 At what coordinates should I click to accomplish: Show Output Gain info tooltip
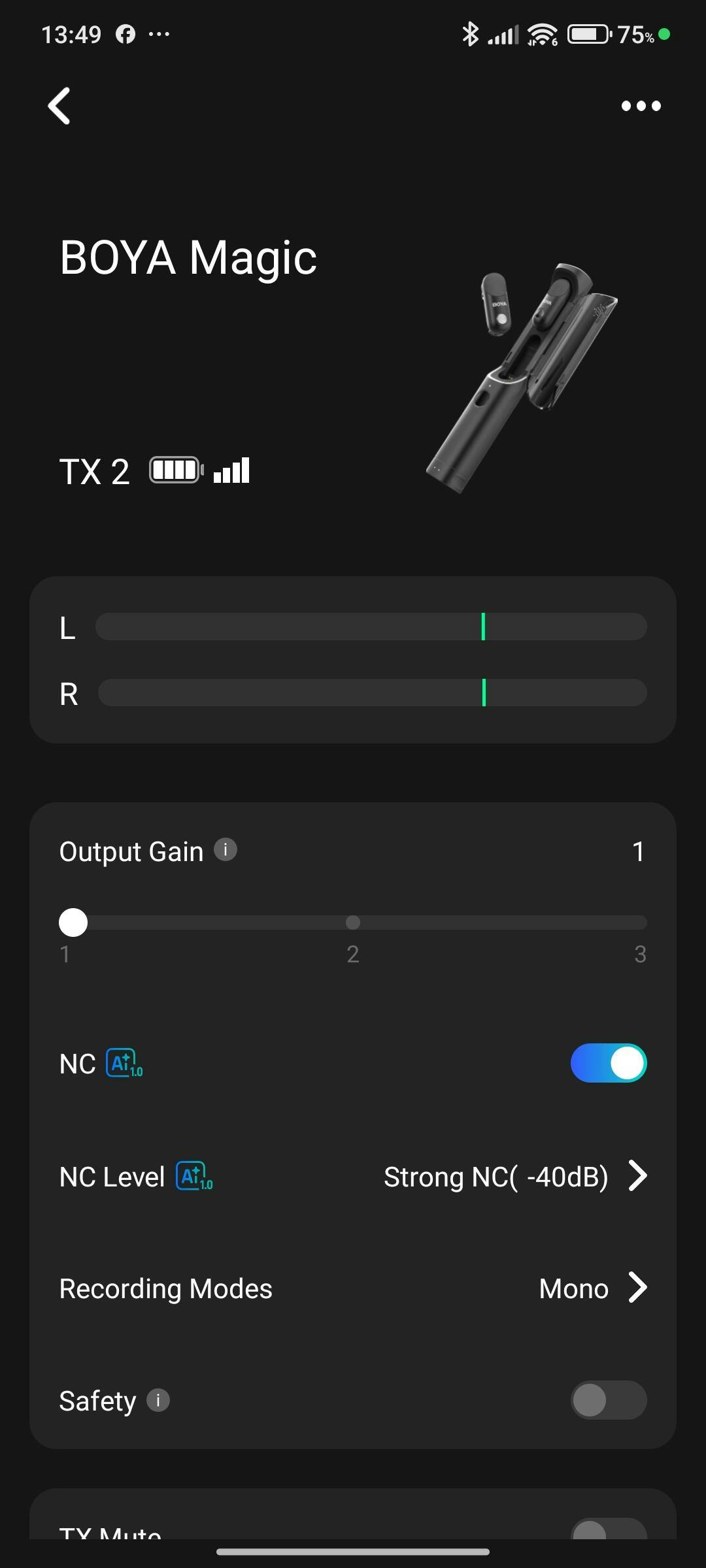(226, 849)
